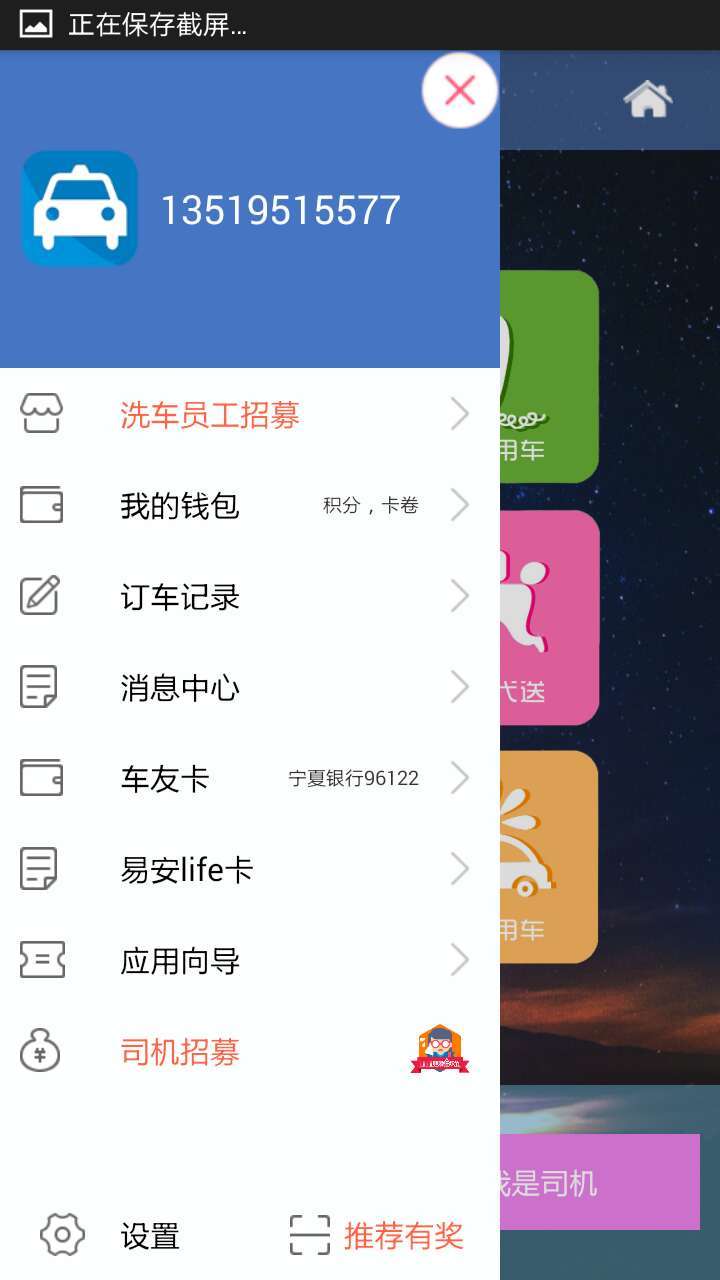This screenshot has width=720, height=1280.
Task: Open 我的钱包 wallet row
Action: 245,505
